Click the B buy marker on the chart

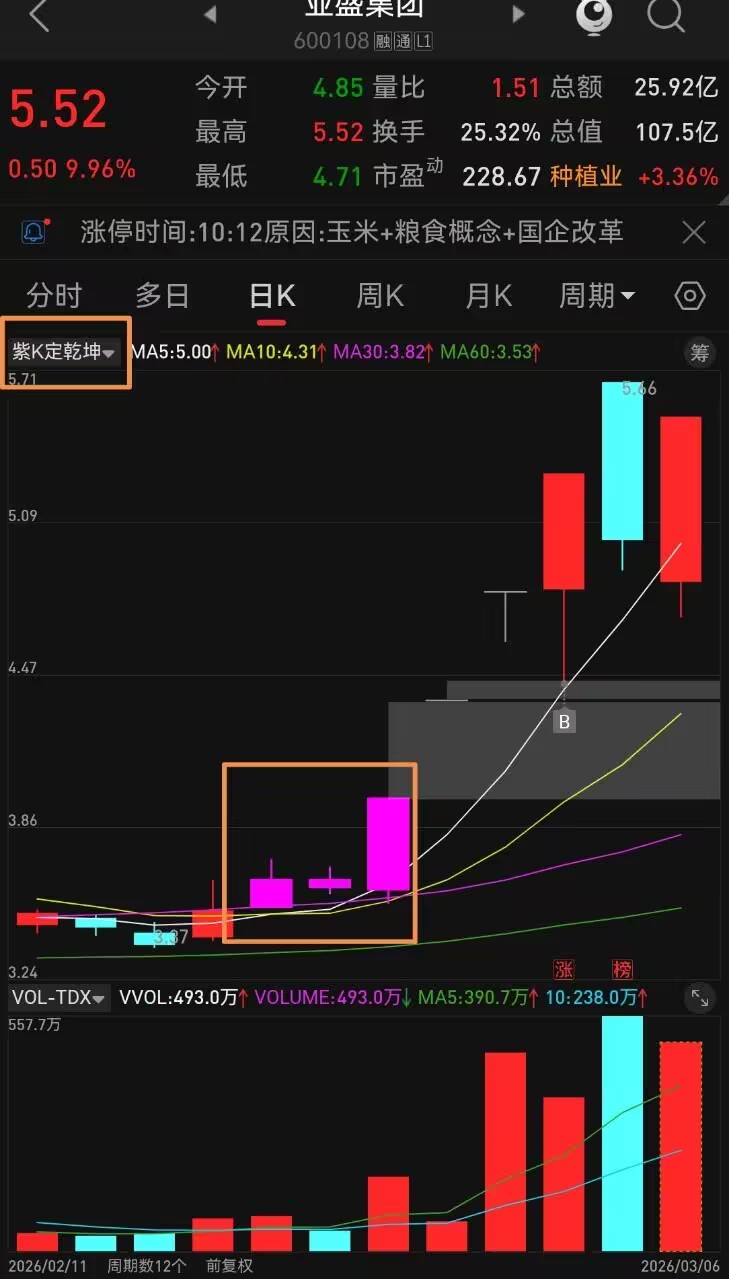tap(565, 721)
